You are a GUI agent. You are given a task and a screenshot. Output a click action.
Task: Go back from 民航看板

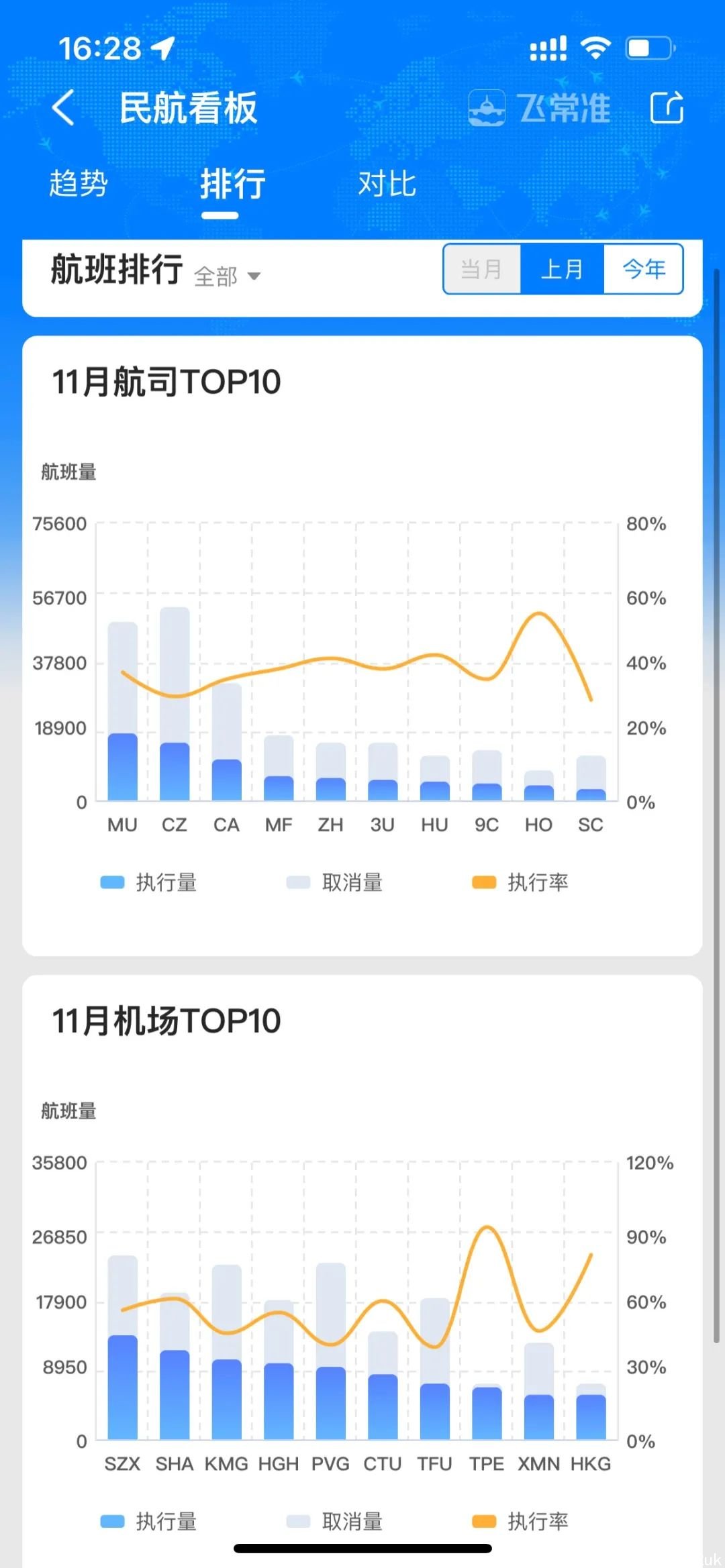point(63,107)
